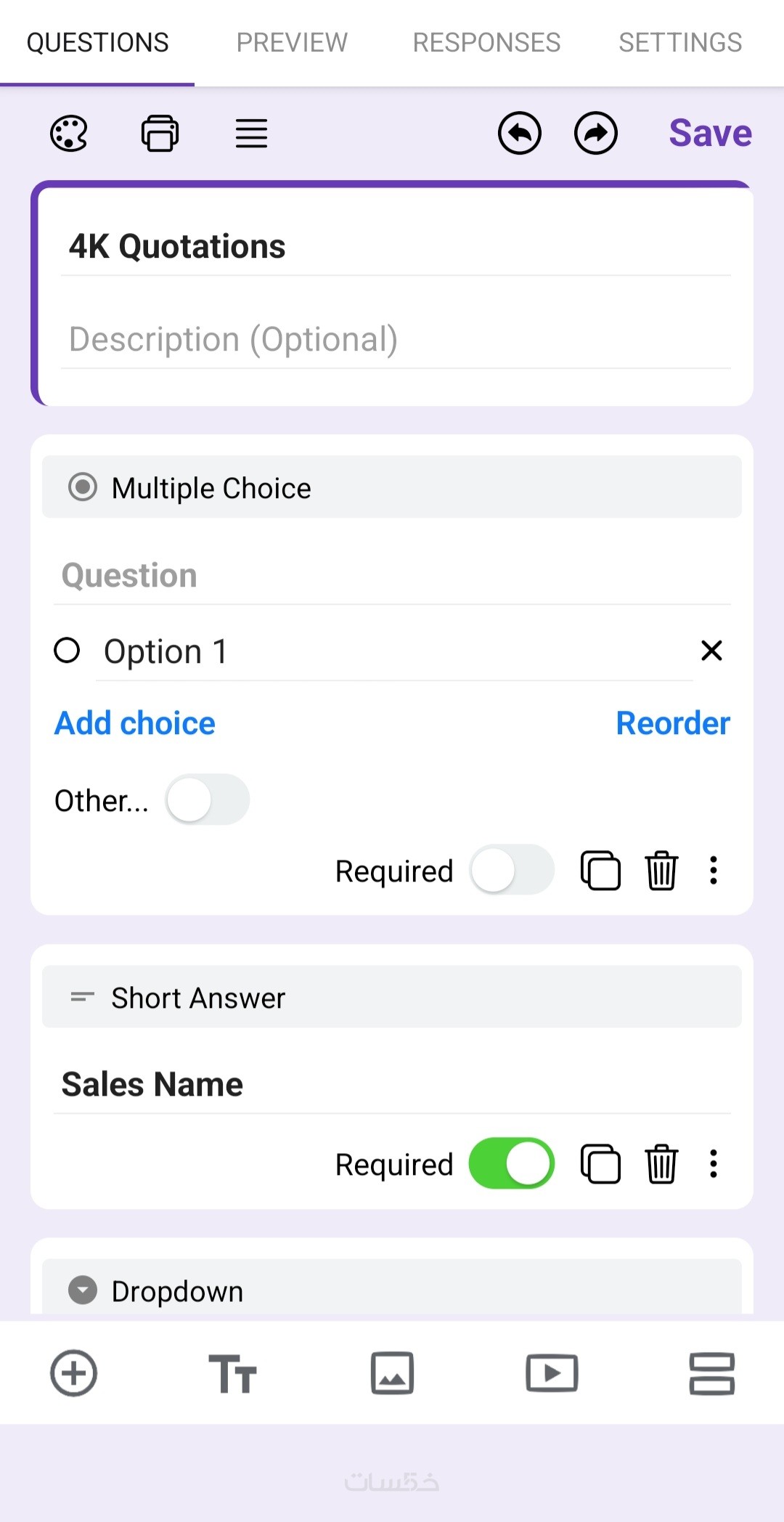
Task: Save the form
Action: click(709, 134)
